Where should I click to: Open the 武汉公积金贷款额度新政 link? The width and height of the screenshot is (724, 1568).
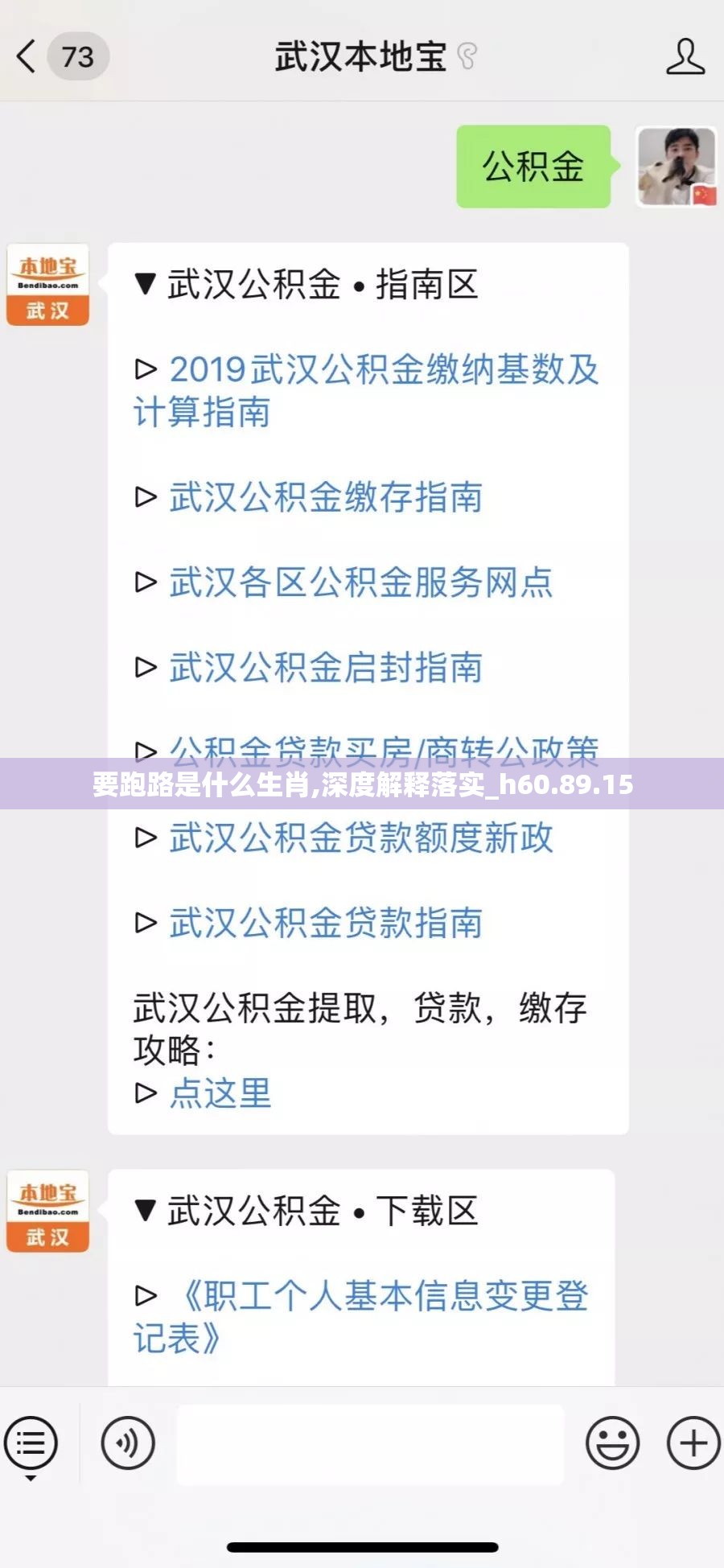click(x=360, y=838)
